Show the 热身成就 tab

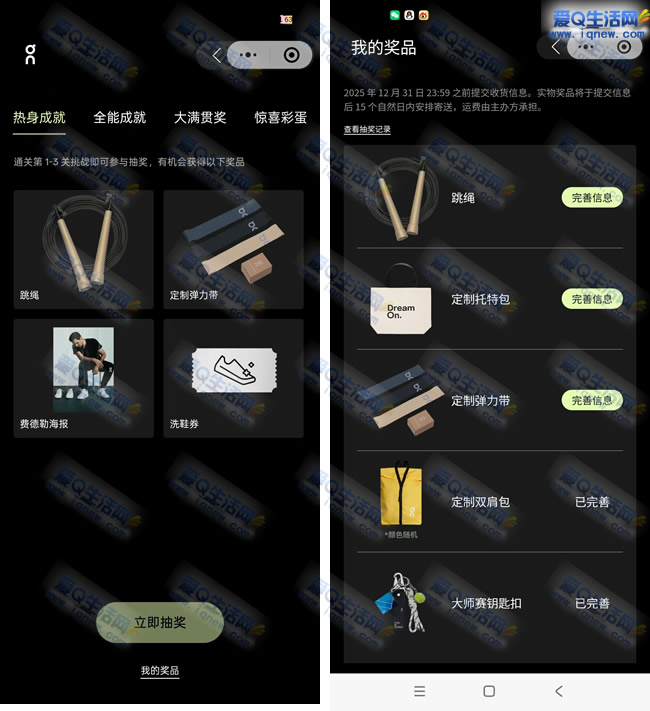(39, 117)
